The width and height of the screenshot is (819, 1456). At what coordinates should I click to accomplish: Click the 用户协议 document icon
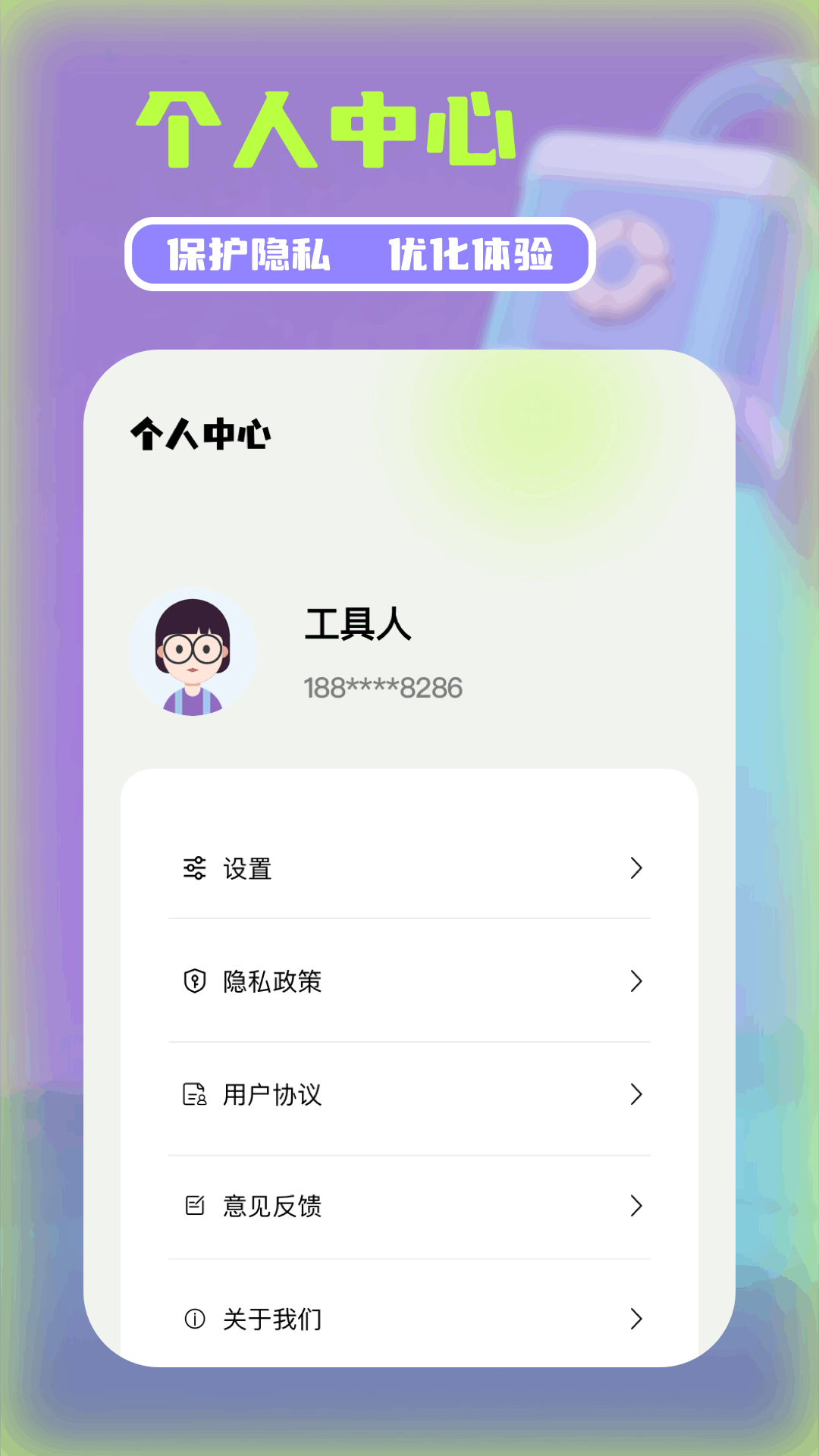[195, 1094]
